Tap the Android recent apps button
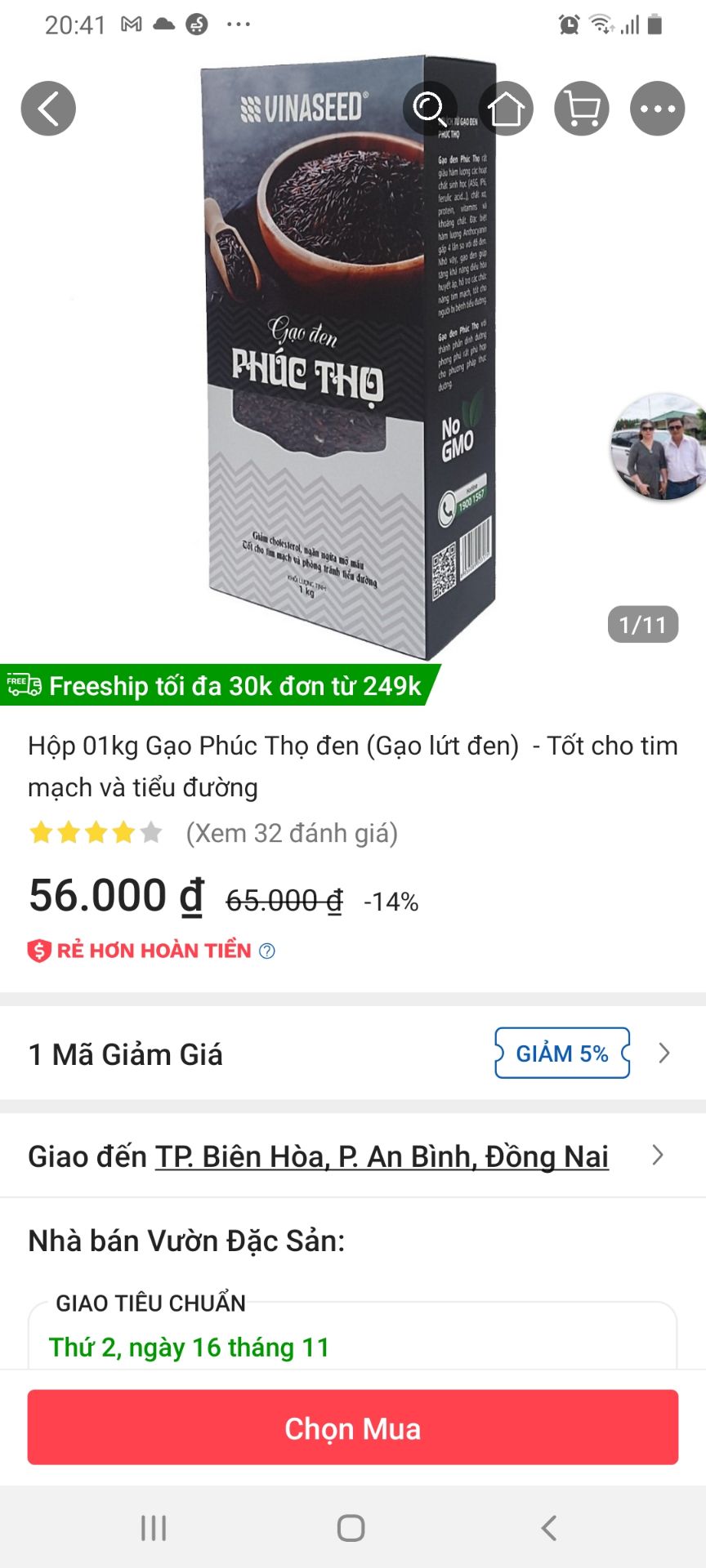 154,1528
